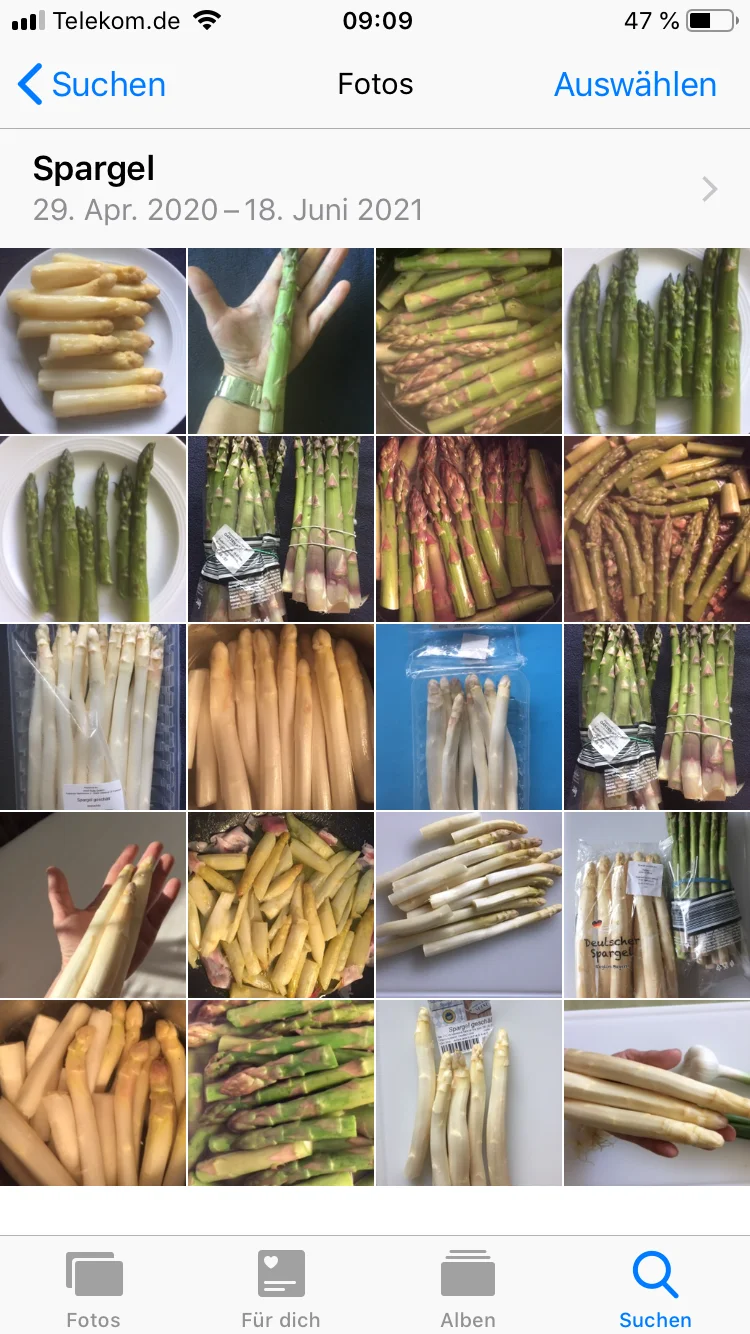Viewport: 750px width, 1334px height.
Task: Open the Alben tab
Action: click(x=468, y=1288)
